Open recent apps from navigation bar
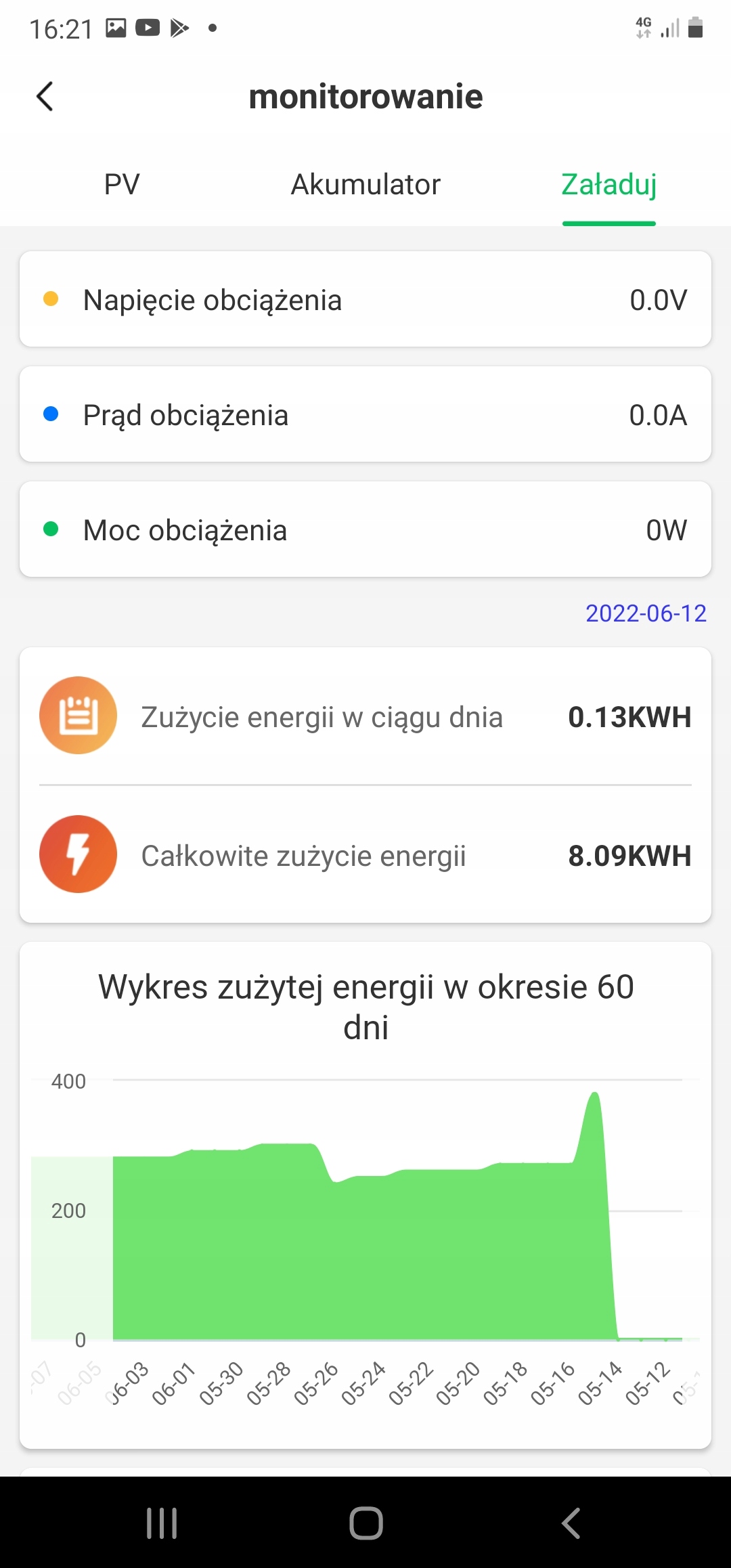 pos(162,1523)
